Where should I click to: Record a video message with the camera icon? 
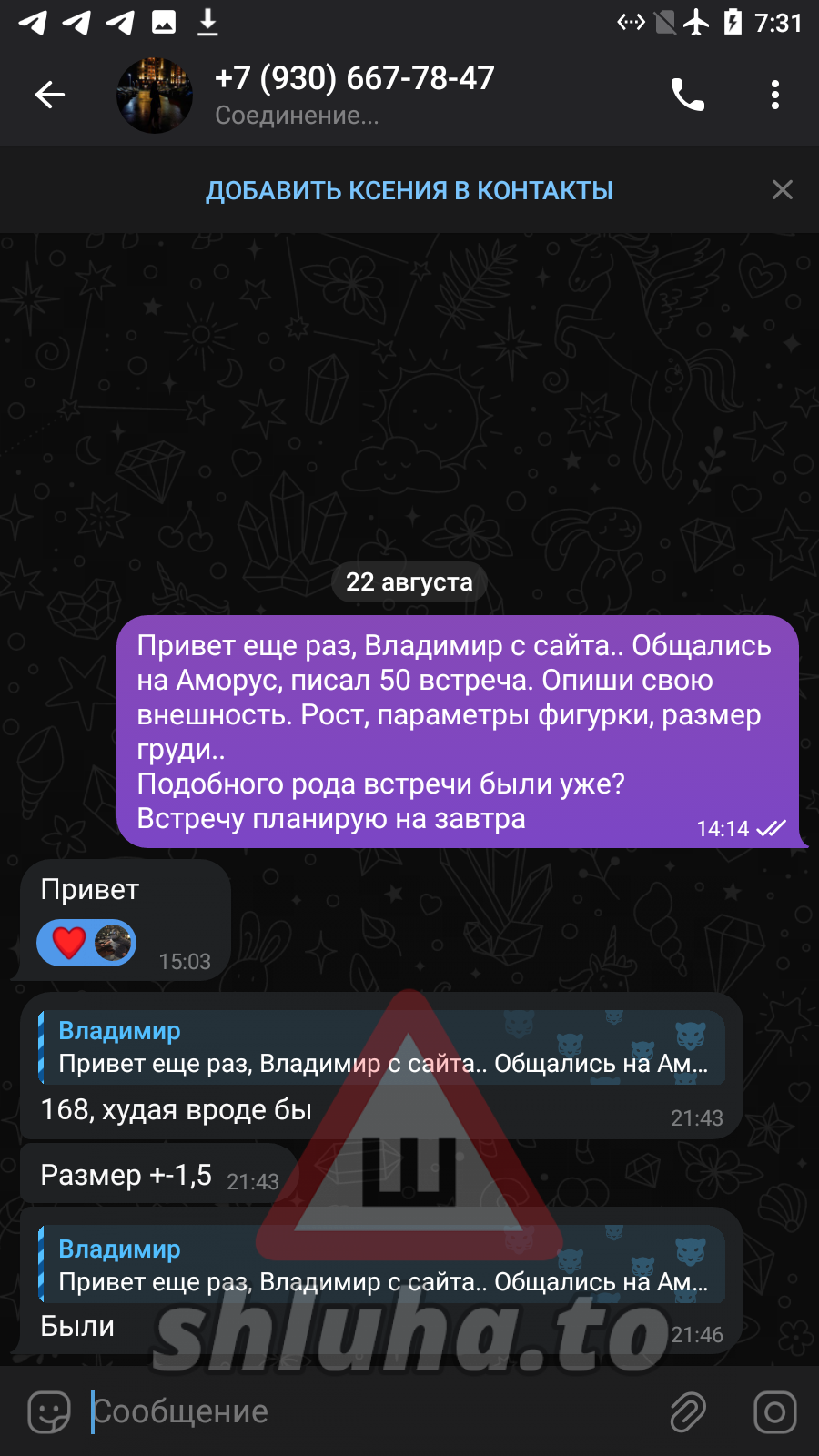(774, 1411)
